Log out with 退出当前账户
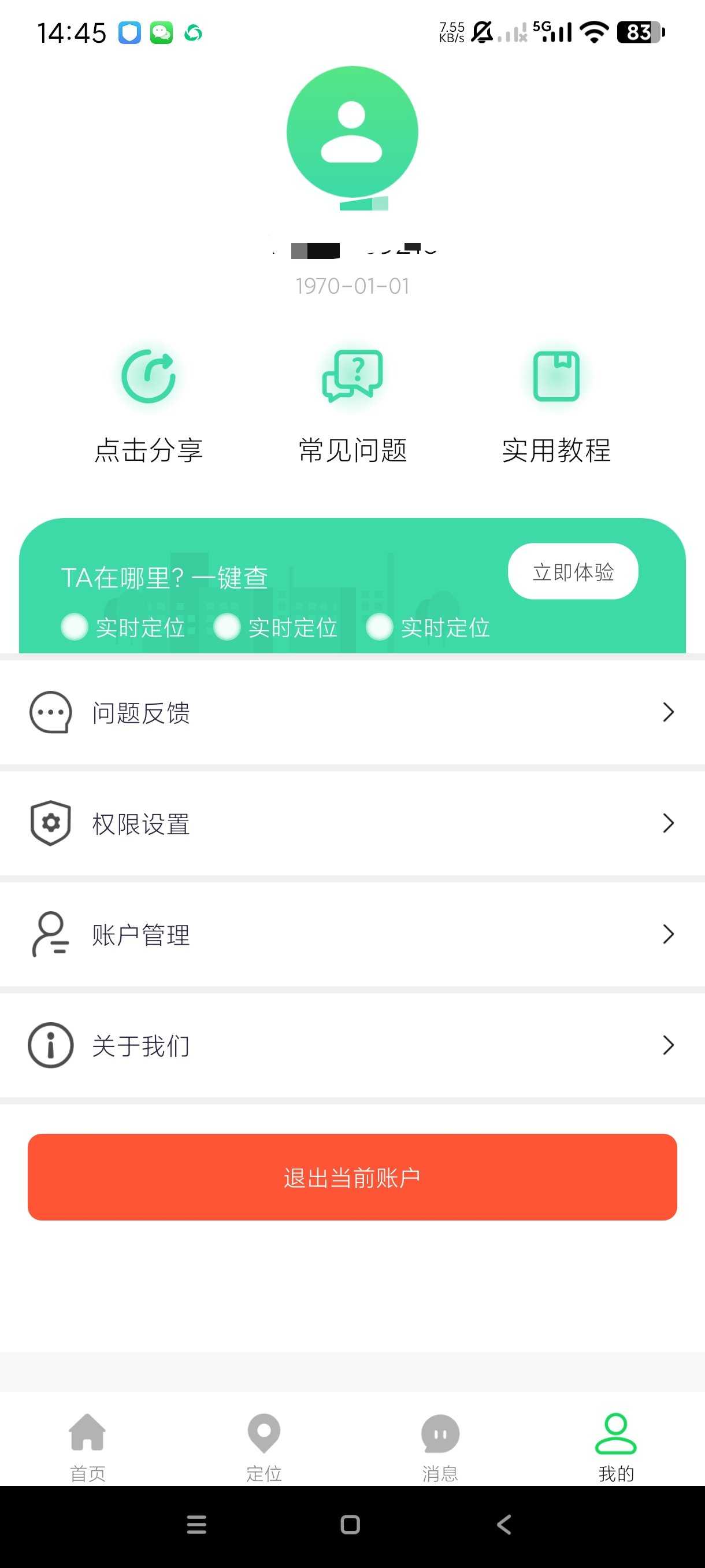Viewport: 705px width, 1568px height. coord(352,1177)
